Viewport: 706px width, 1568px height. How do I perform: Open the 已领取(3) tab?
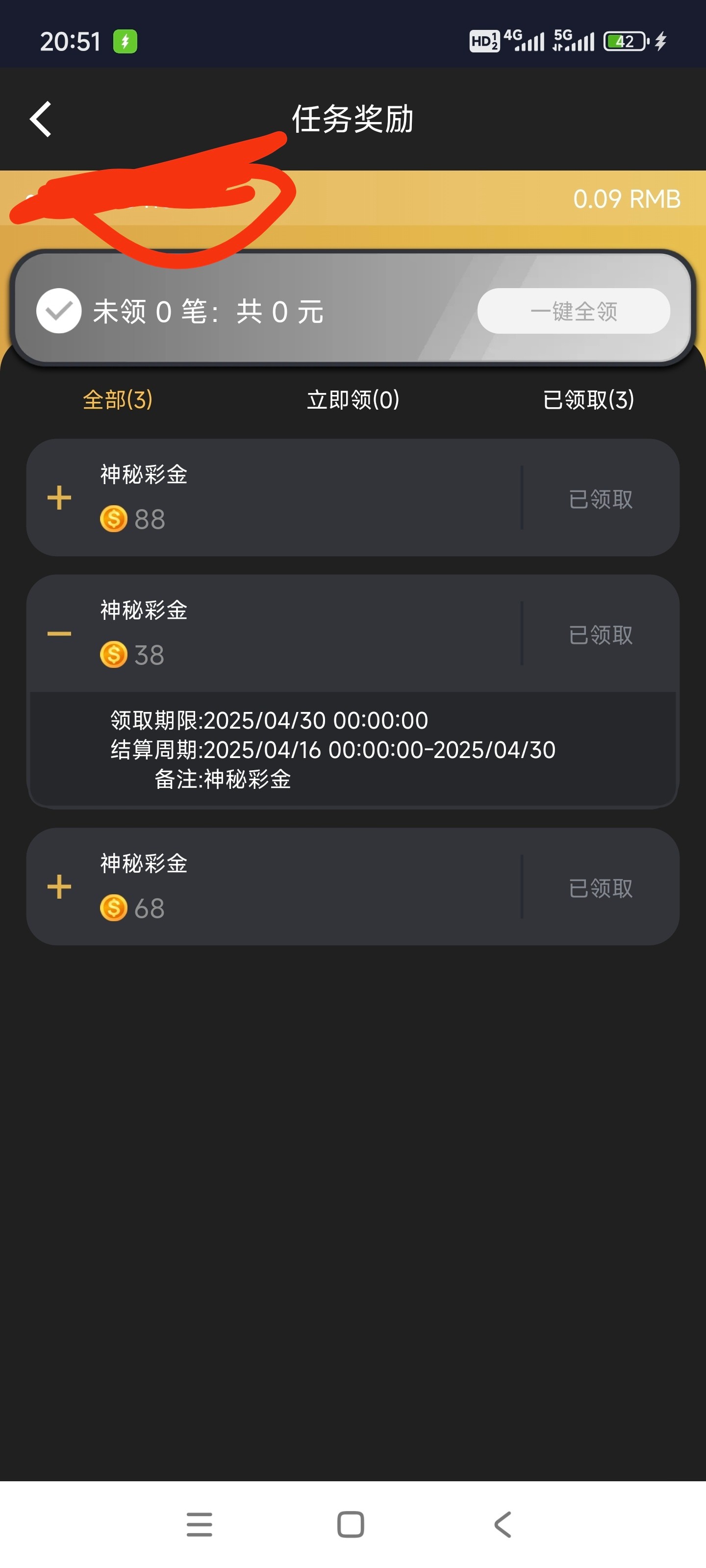coord(588,400)
